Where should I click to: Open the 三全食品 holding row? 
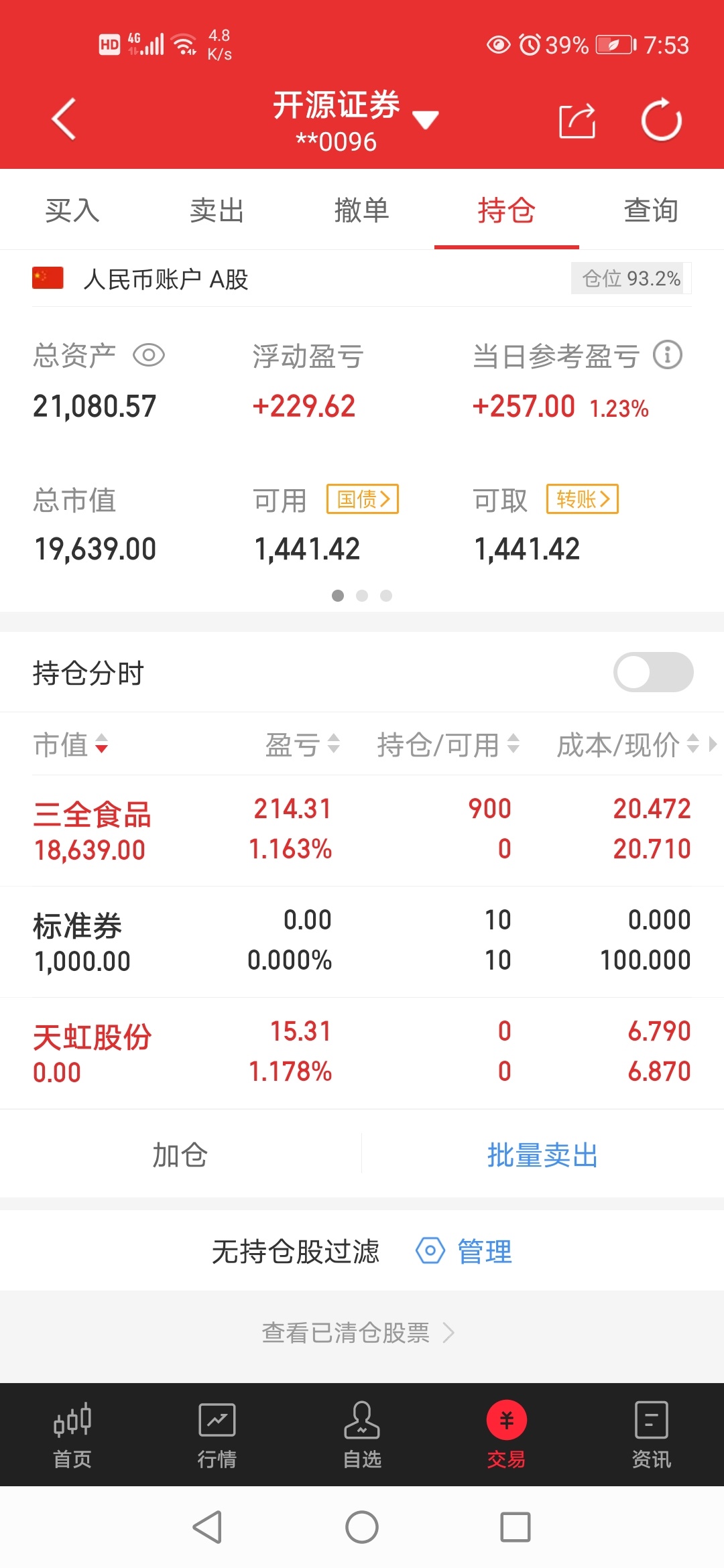(362, 830)
